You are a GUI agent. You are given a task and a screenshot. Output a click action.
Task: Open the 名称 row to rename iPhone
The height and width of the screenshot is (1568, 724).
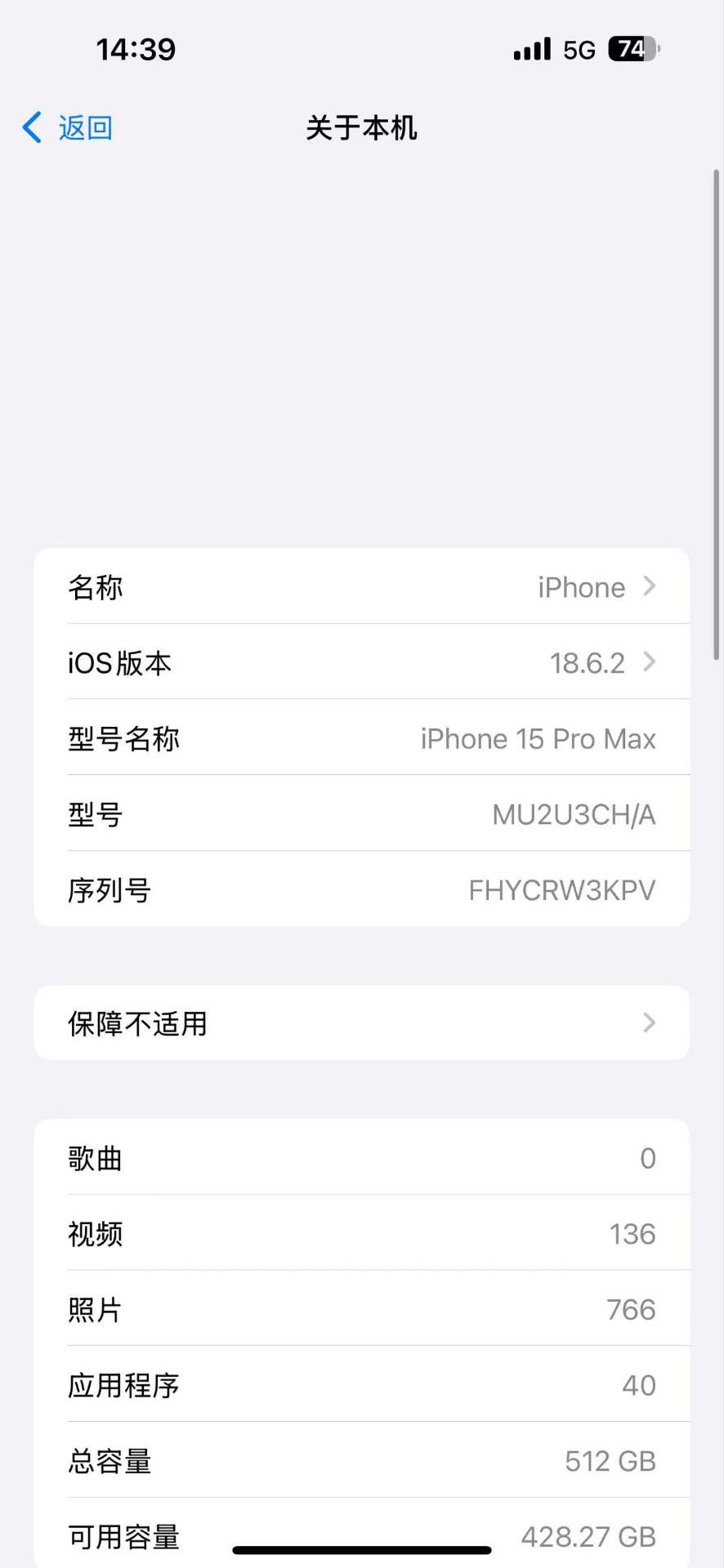click(361, 586)
